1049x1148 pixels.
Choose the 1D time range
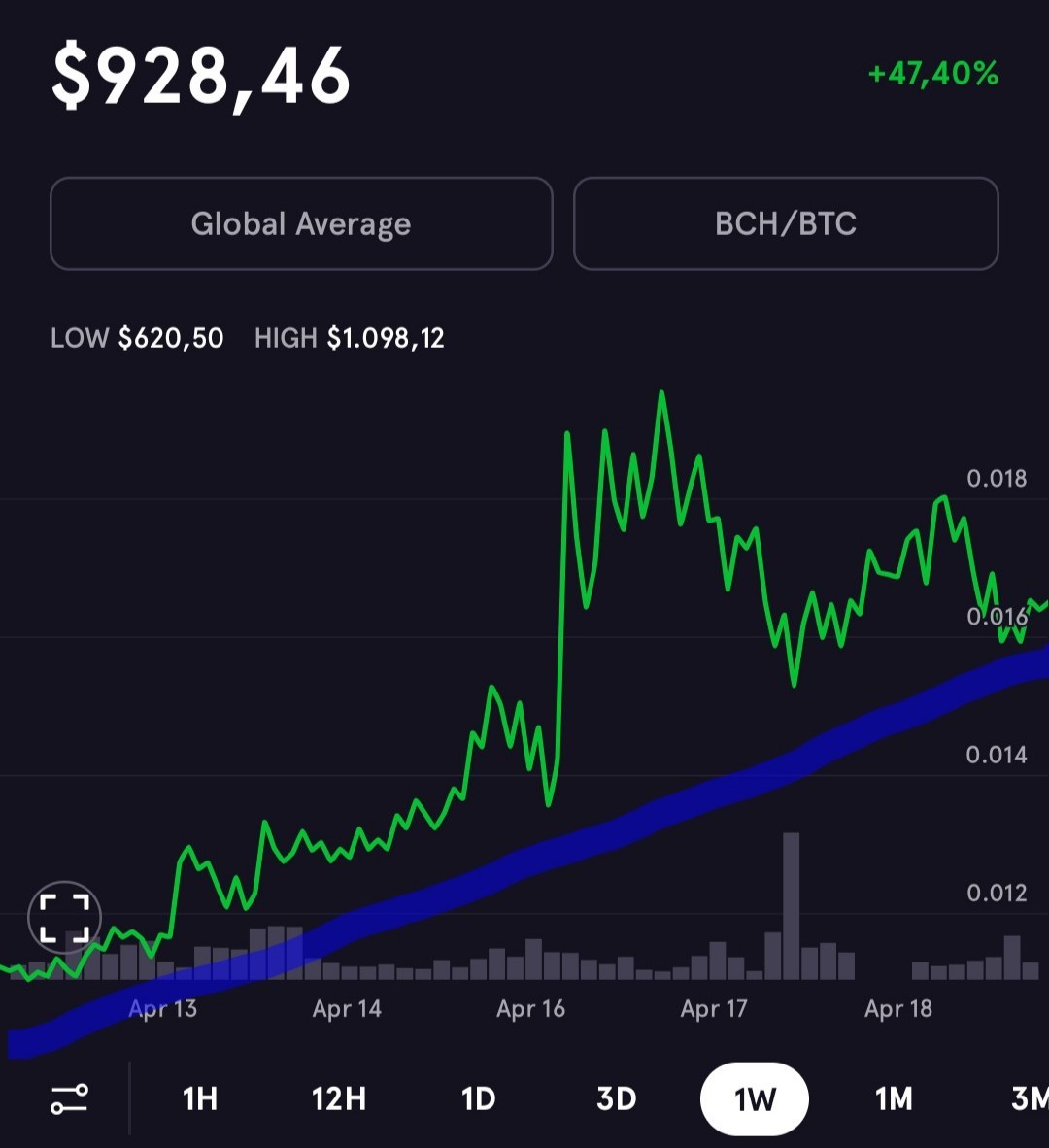pyautogui.click(x=478, y=1098)
